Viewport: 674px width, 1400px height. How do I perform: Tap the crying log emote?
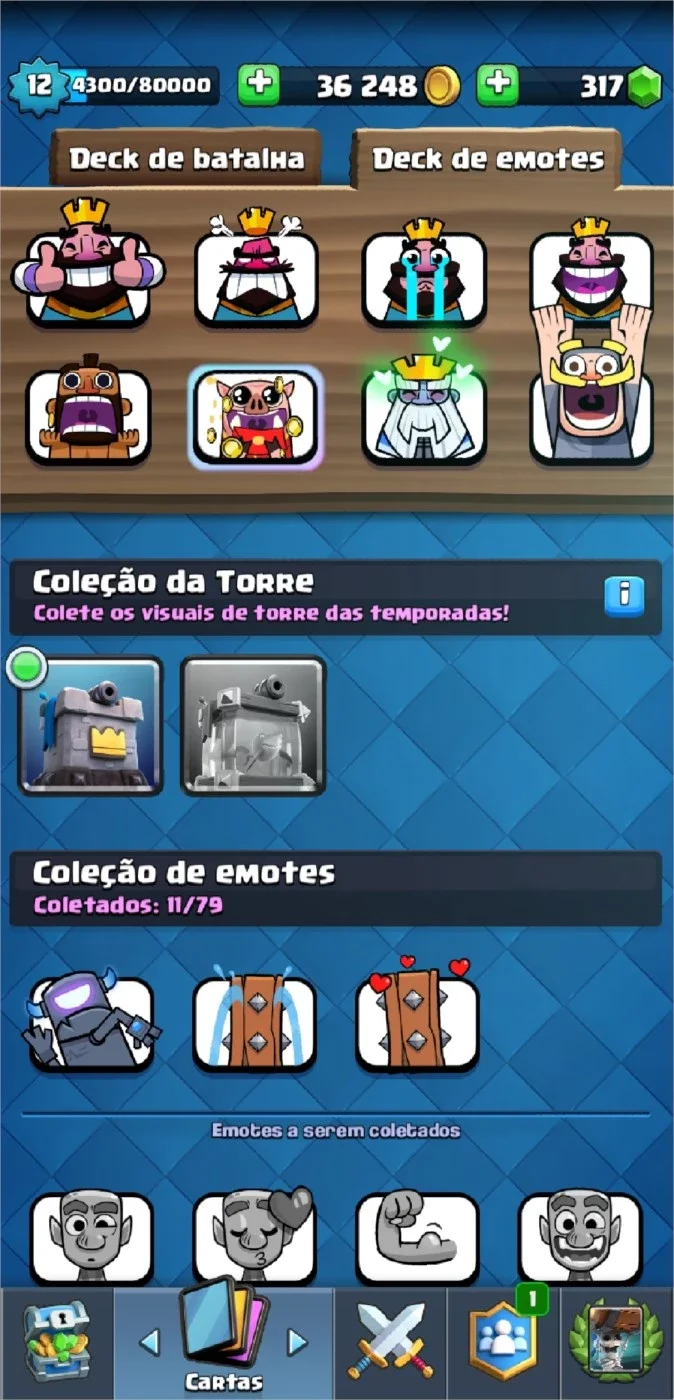click(254, 1018)
